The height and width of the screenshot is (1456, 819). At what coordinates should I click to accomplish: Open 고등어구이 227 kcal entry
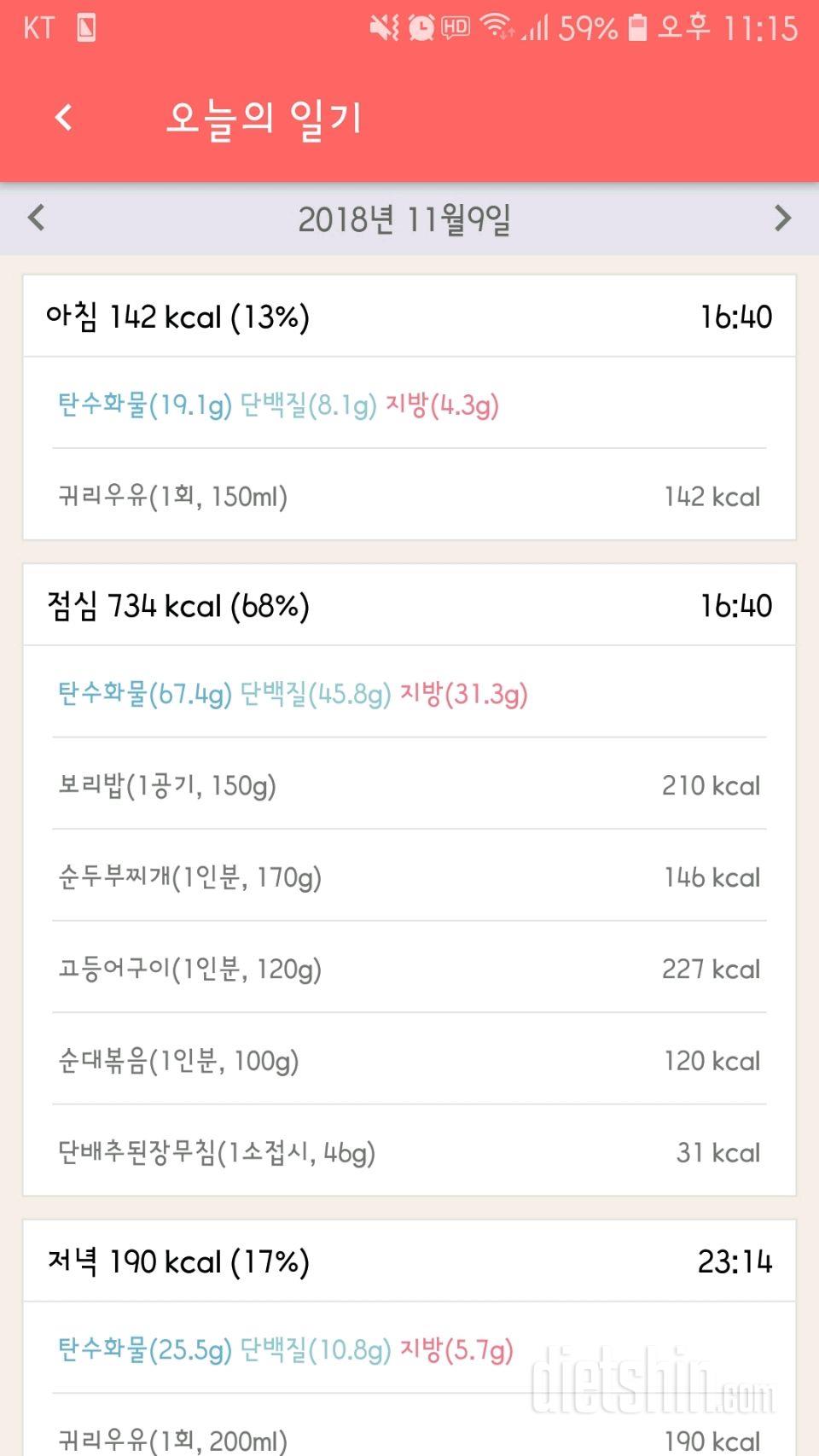(409, 968)
